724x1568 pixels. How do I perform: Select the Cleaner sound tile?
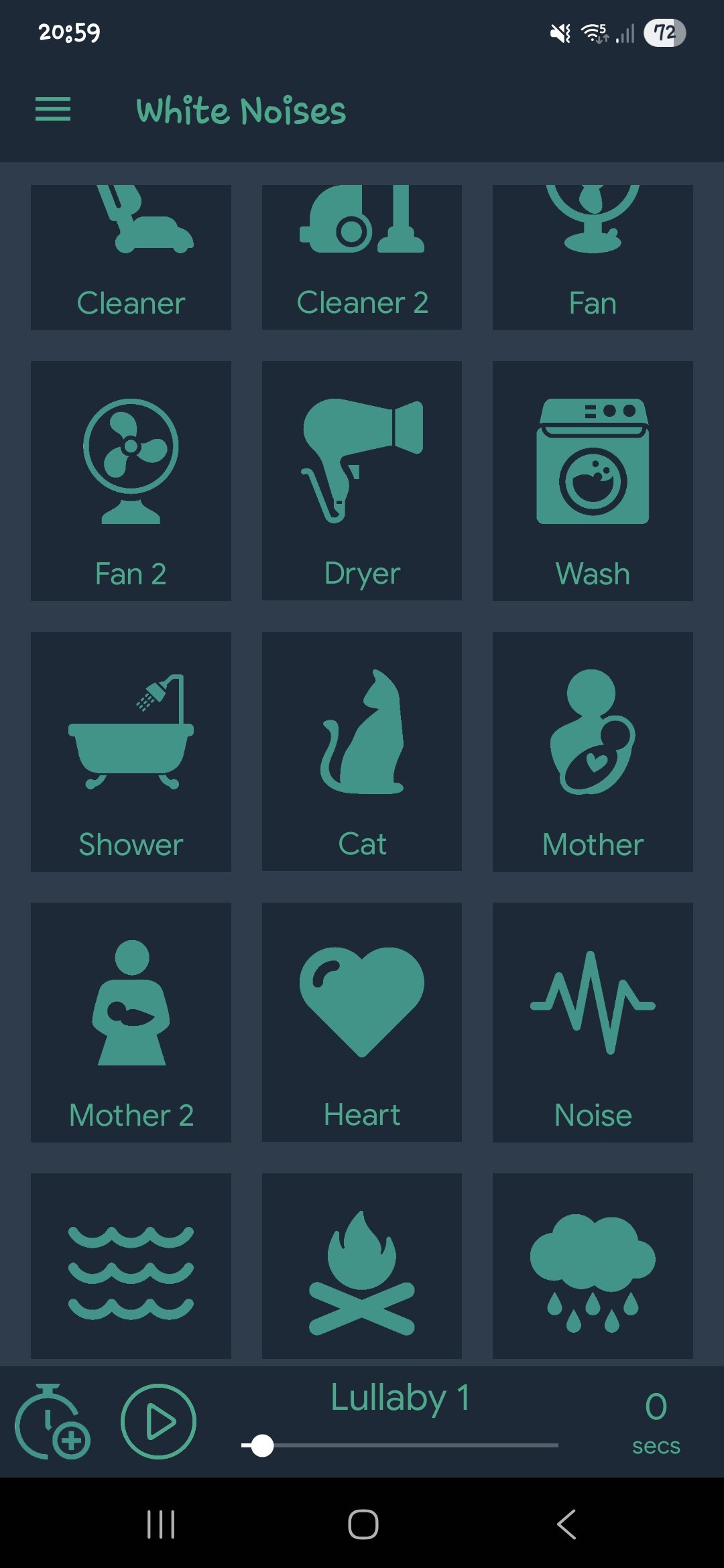point(131,257)
